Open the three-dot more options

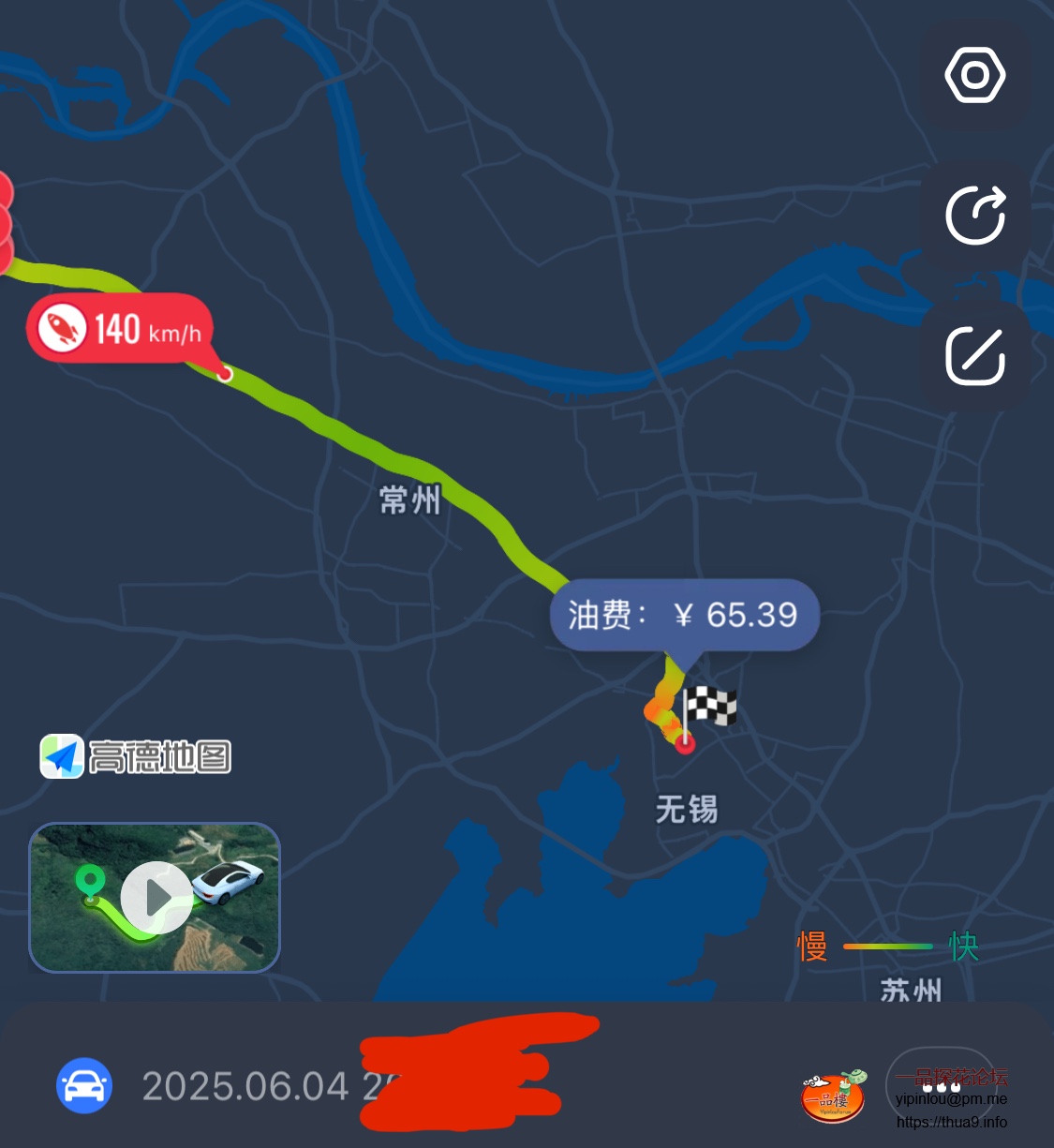pos(940,1087)
